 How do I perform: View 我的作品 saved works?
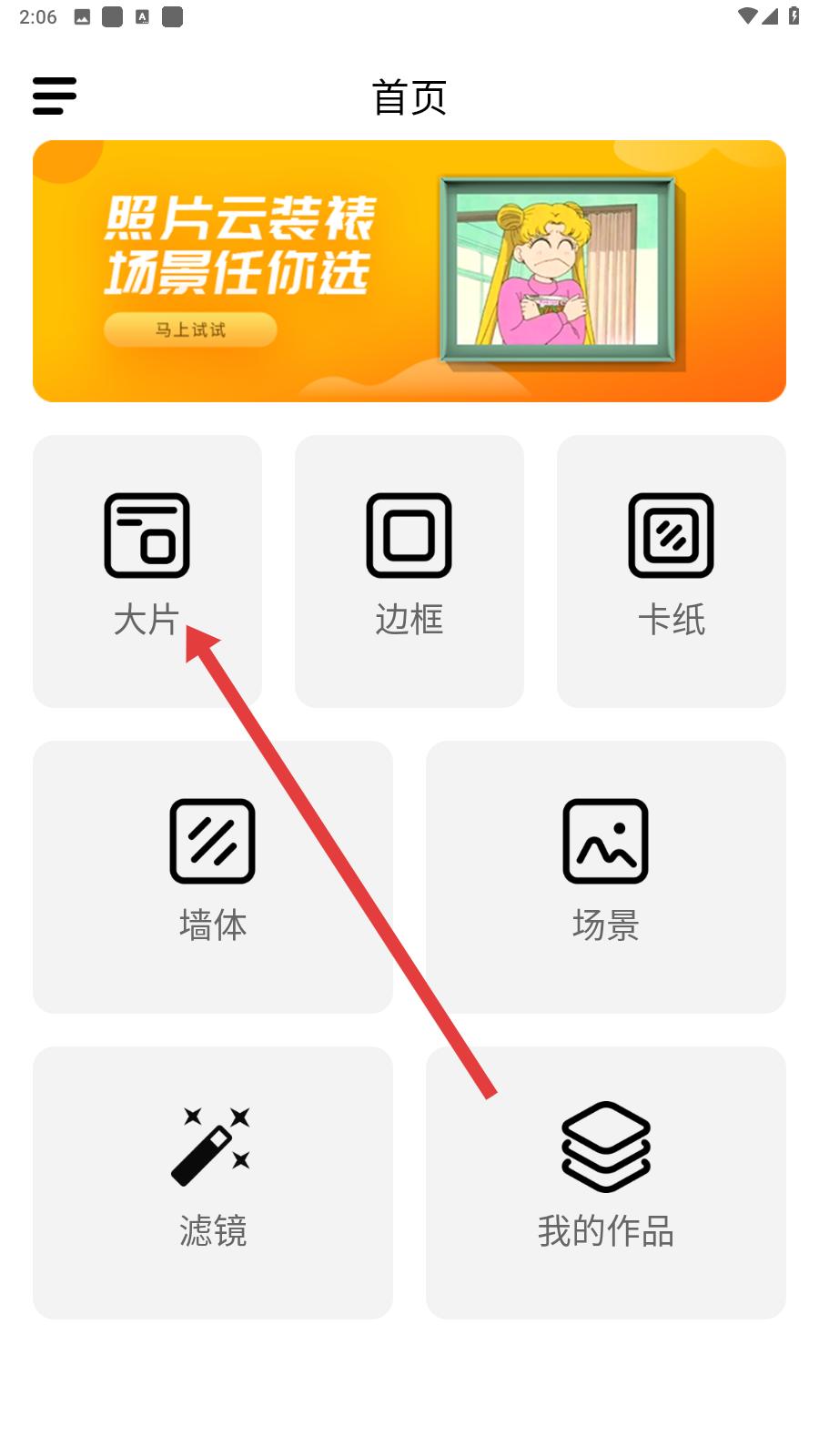[605, 1182]
